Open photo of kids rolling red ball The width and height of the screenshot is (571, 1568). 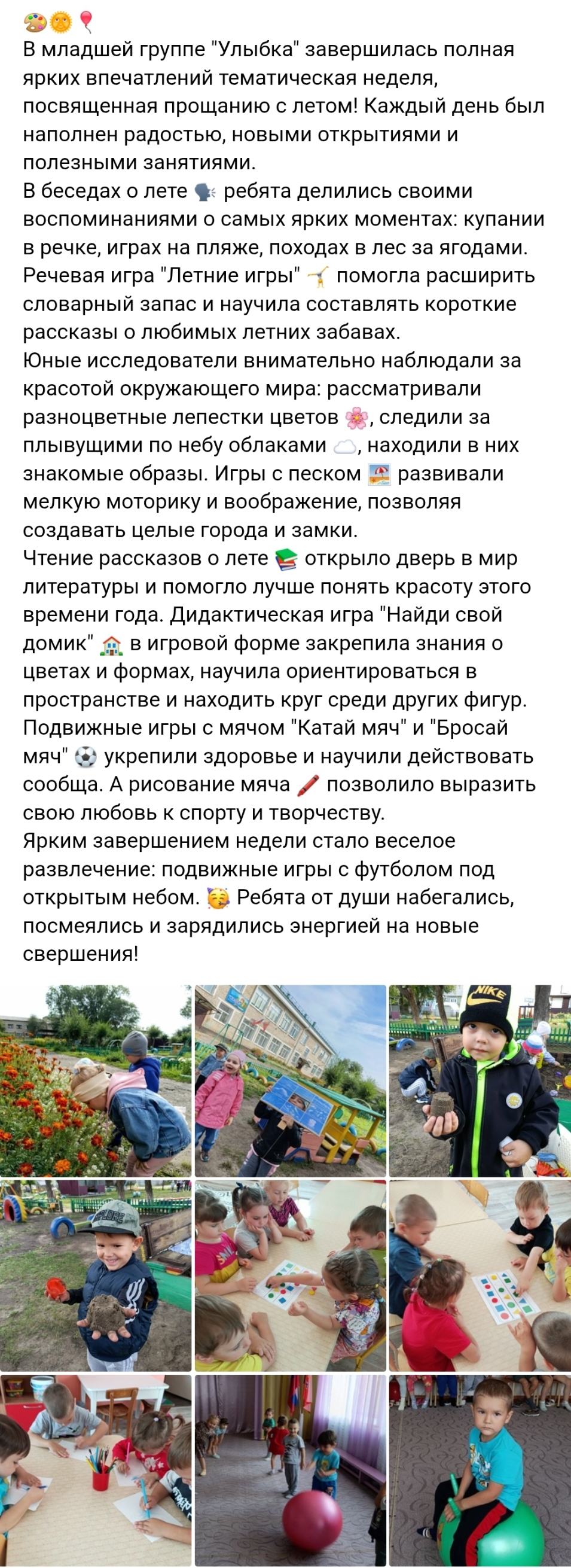click(290, 1470)
